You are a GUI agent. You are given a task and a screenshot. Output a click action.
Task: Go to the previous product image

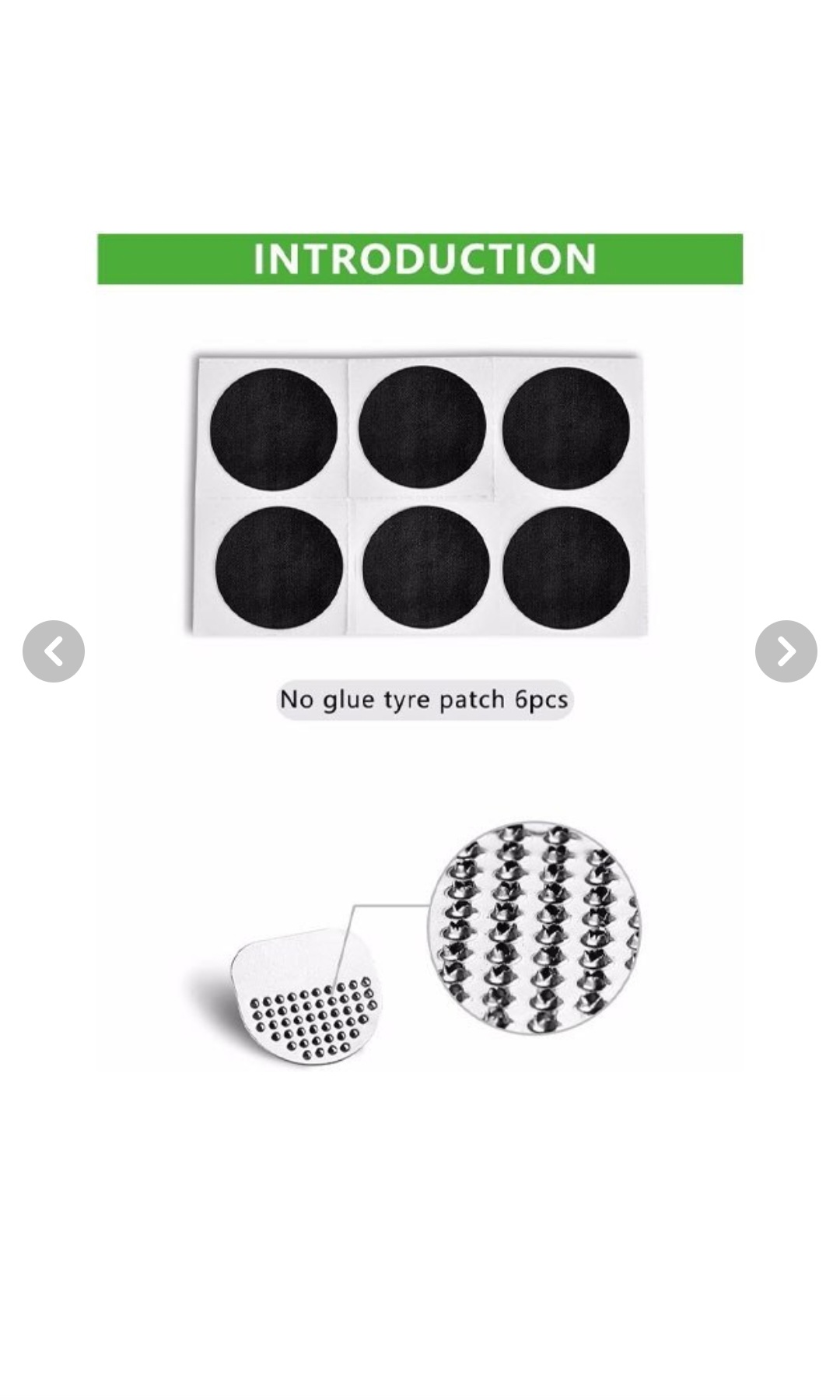click(x=54, y=651)
